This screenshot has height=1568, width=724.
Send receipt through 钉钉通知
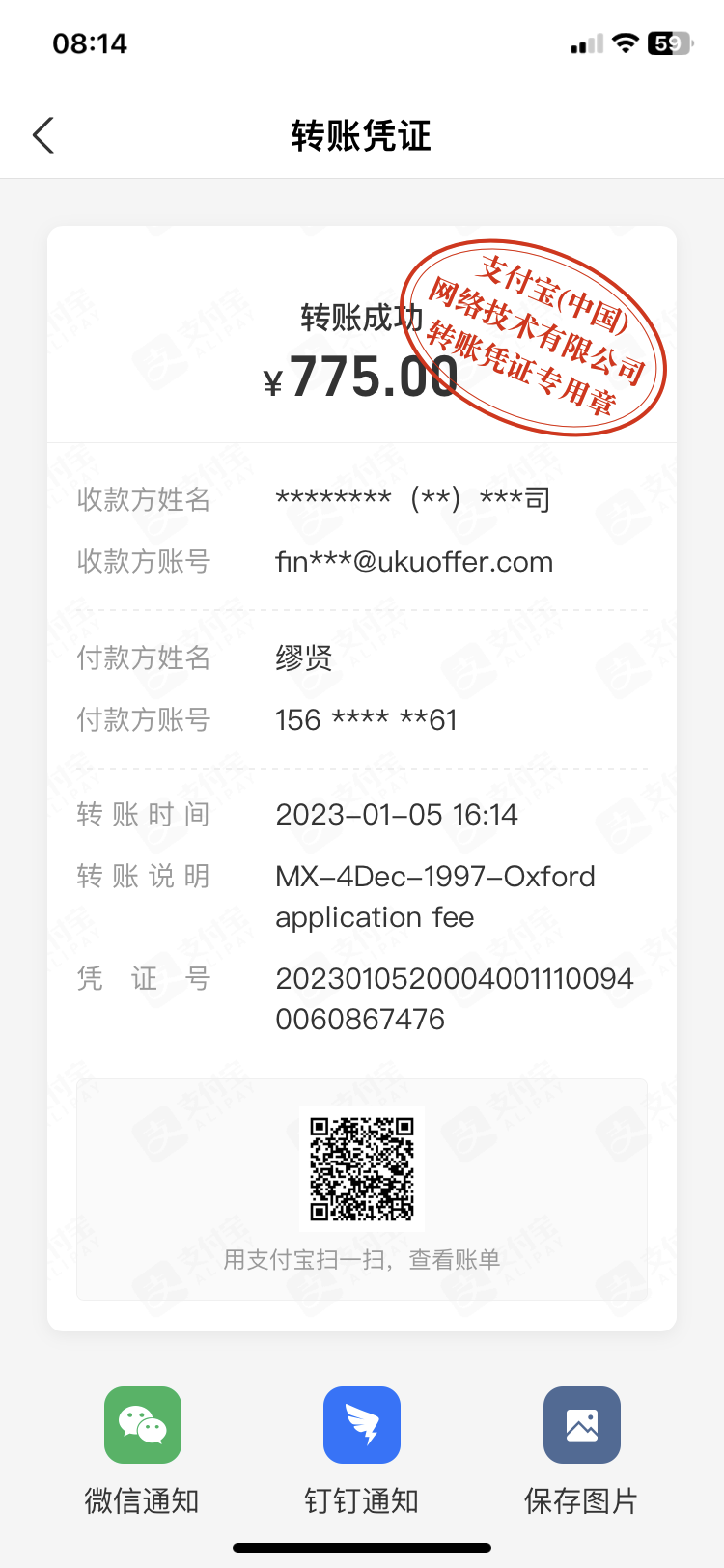[x=362, y=1425]
